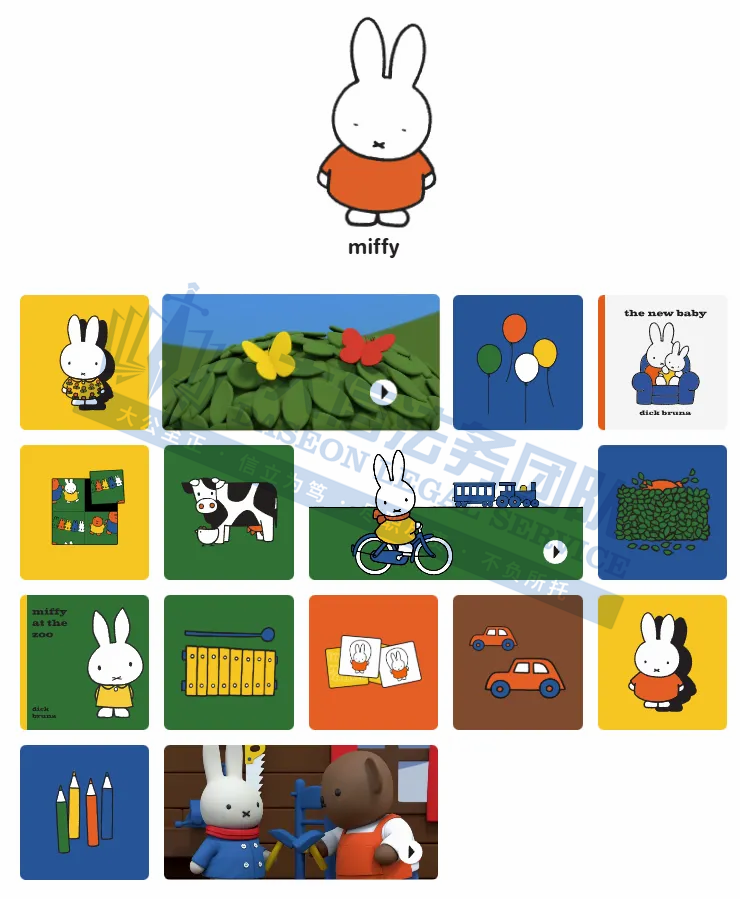The image size is (740, 899).
Task: Open the colorful balloons tile
Action: pyautogui.click(x=517, y=362)
